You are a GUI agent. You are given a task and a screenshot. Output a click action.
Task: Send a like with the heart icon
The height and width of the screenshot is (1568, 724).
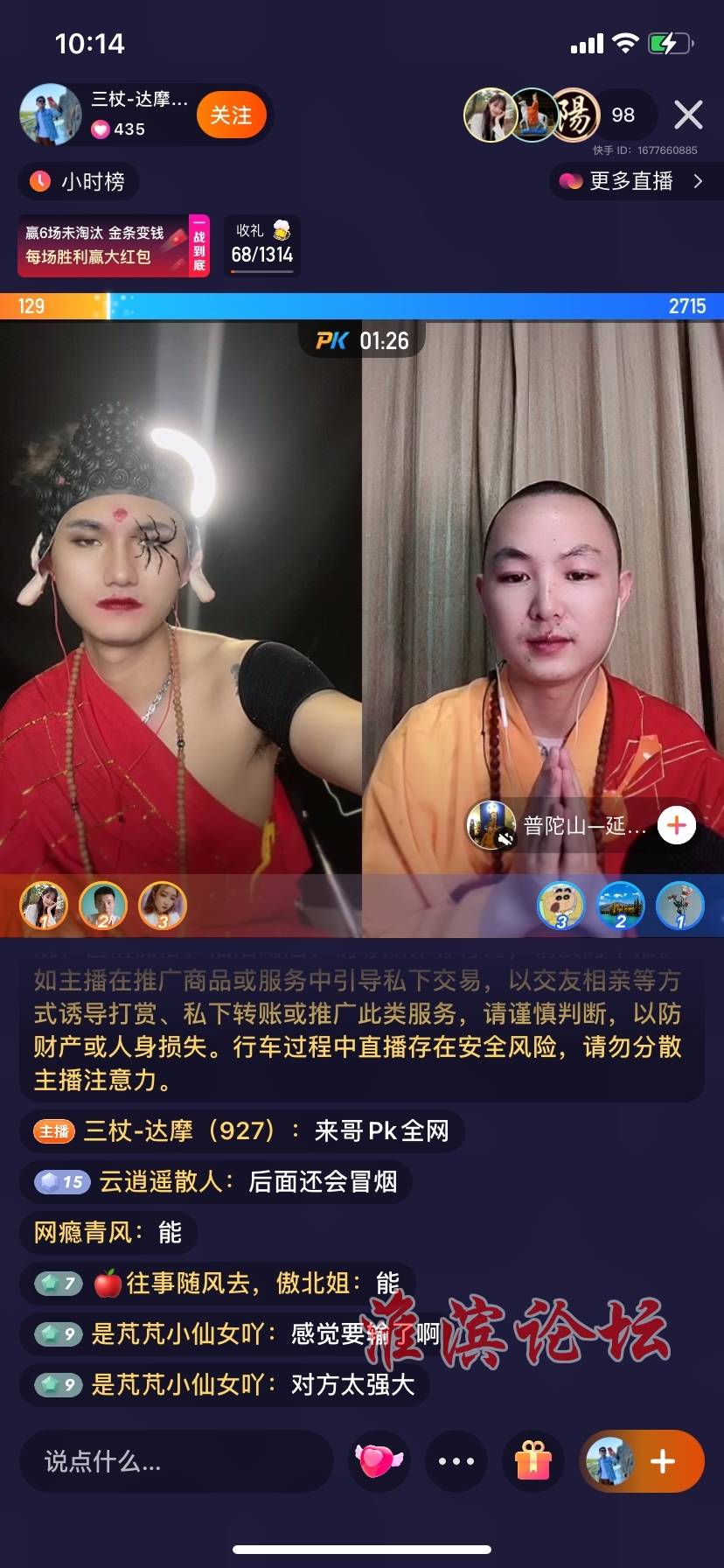379,1460
